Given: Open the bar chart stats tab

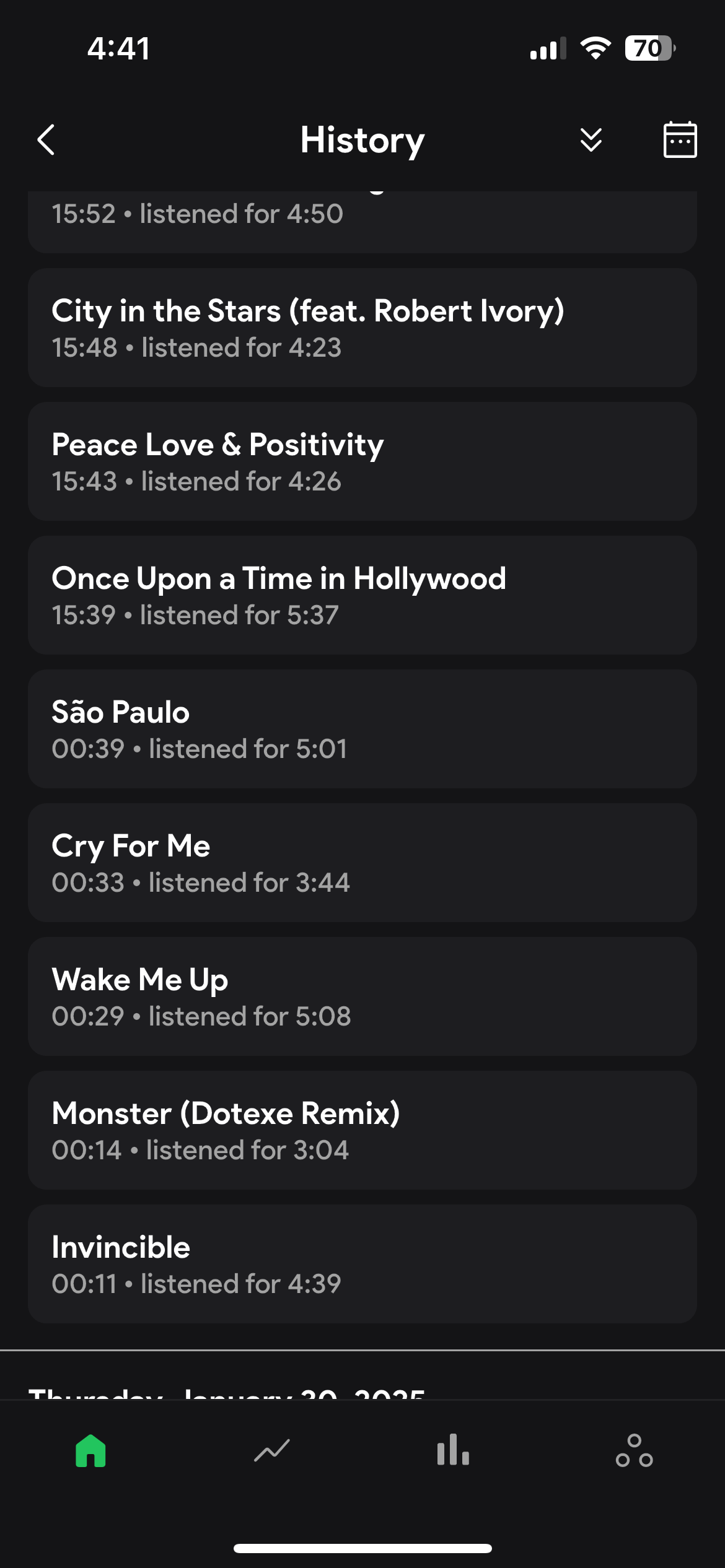Looking at the screenshot, I should point(453,1451).
